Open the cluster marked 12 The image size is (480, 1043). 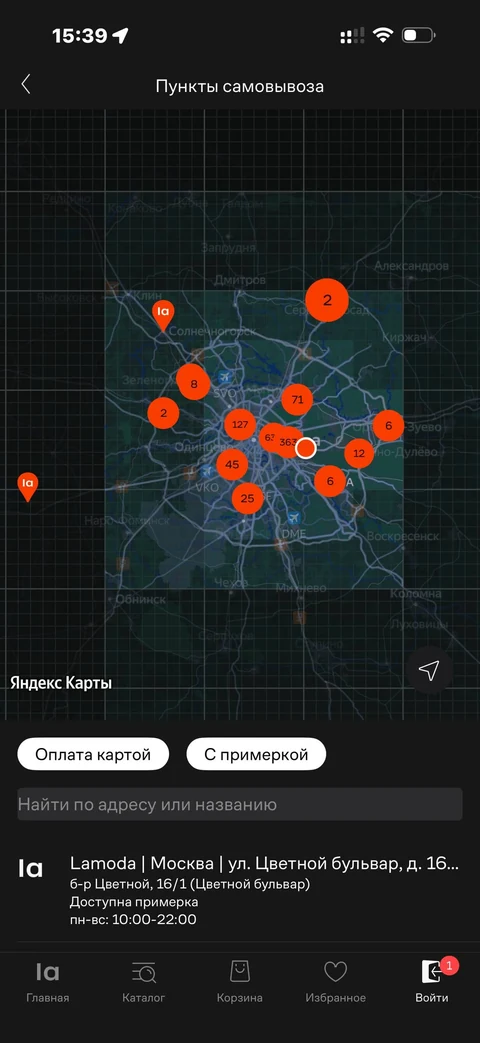pyautogui.click(x=360, y=454)
